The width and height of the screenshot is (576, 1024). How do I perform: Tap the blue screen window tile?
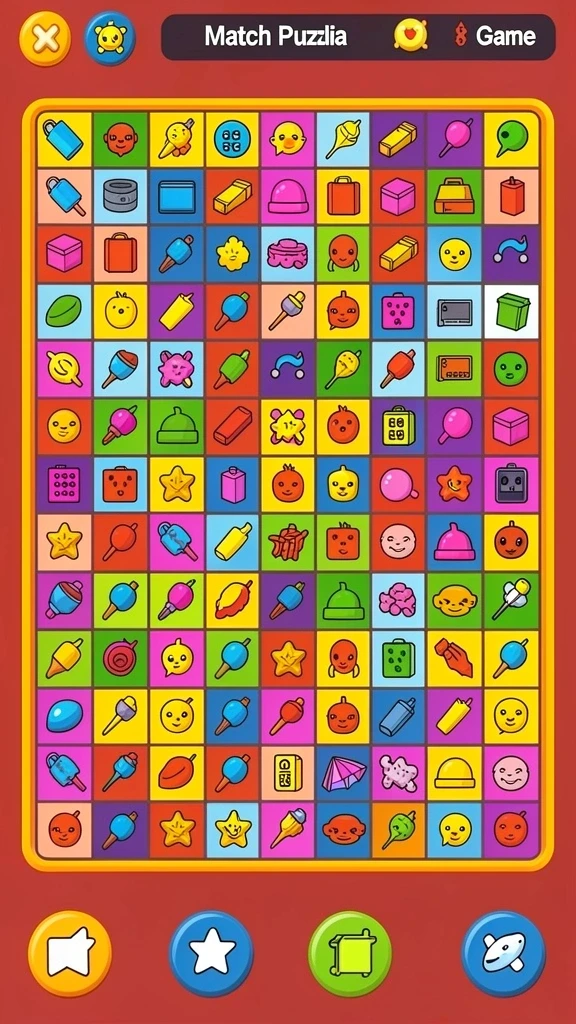point(176,197)
